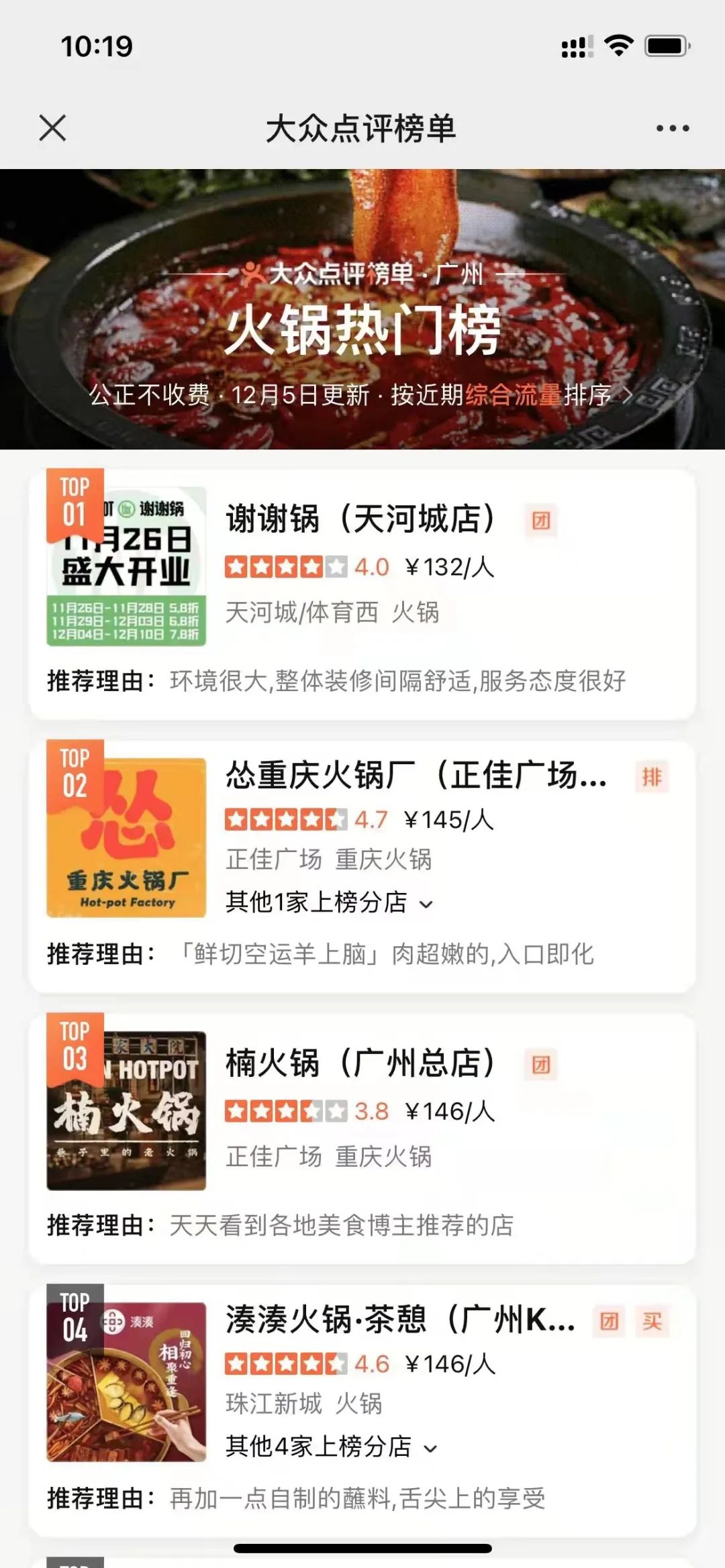
Task: Open 湊湊火锅·茶憩 restaurant card
Action: (399, 1320)
